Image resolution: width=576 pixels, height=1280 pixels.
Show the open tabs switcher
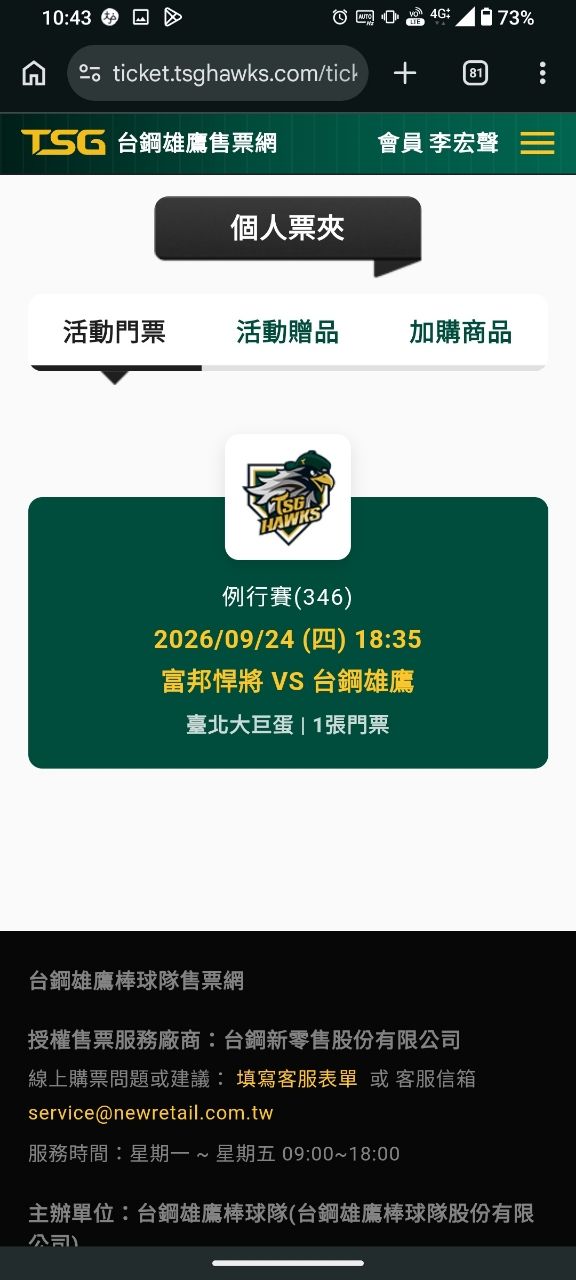point(475,73)
